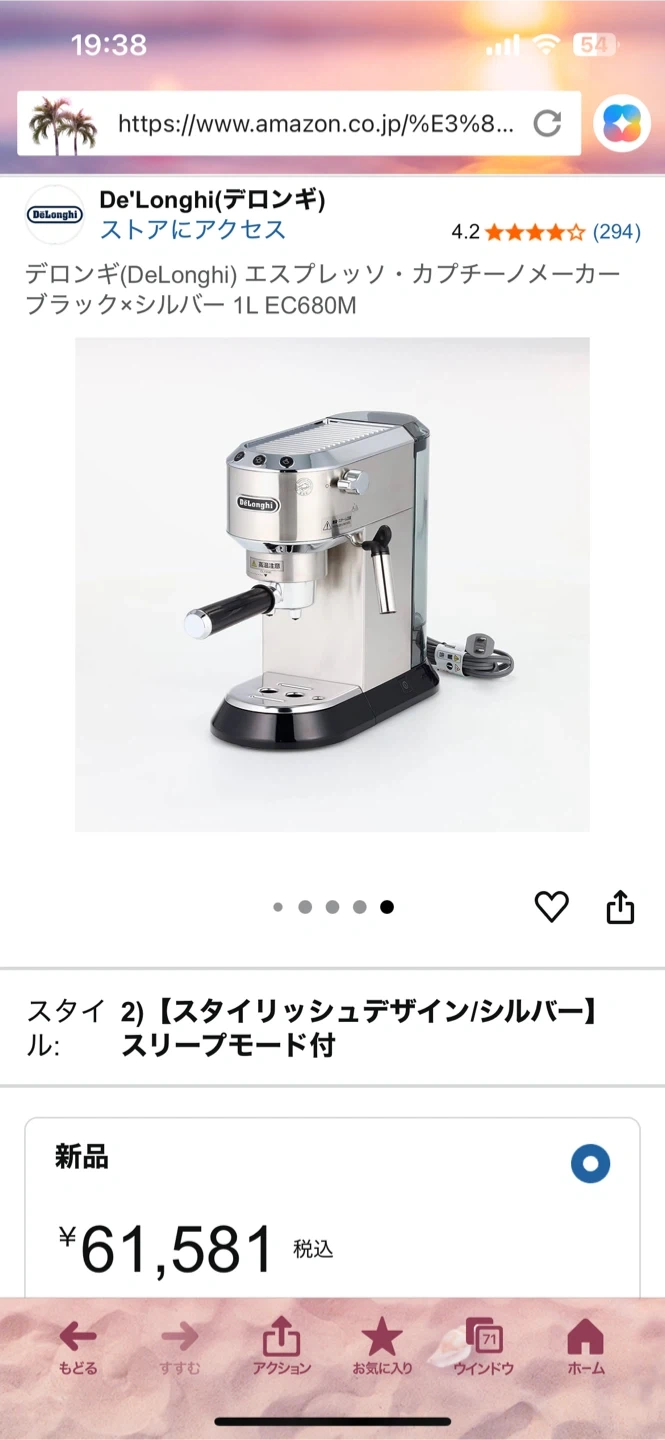Viewport: 665px width, 1440px height.
Task: Open the colorful assistant icon beside address bar
Action: [622, 124]
